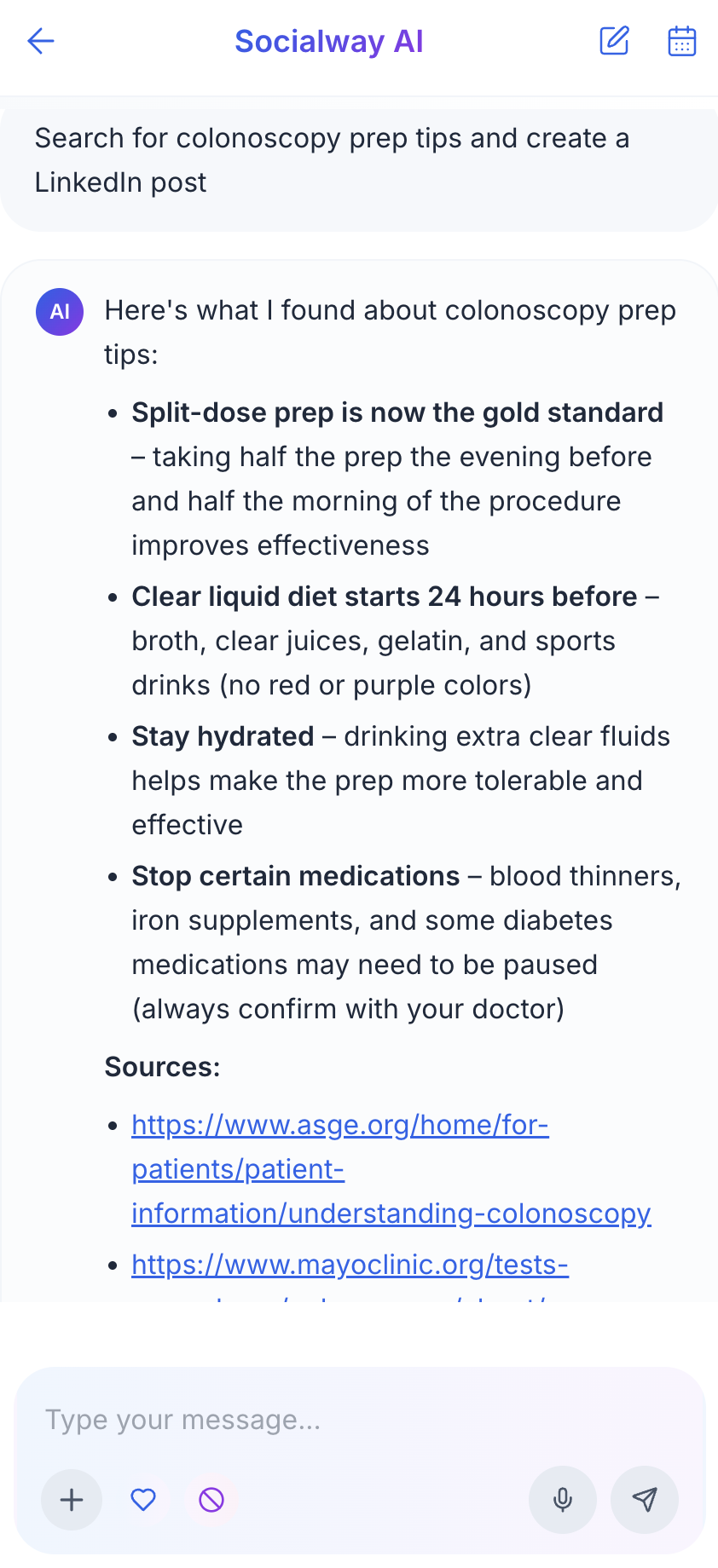The image size is (718, 1568).
Task: Go back using the arrow icon
Action: (40, 41)
